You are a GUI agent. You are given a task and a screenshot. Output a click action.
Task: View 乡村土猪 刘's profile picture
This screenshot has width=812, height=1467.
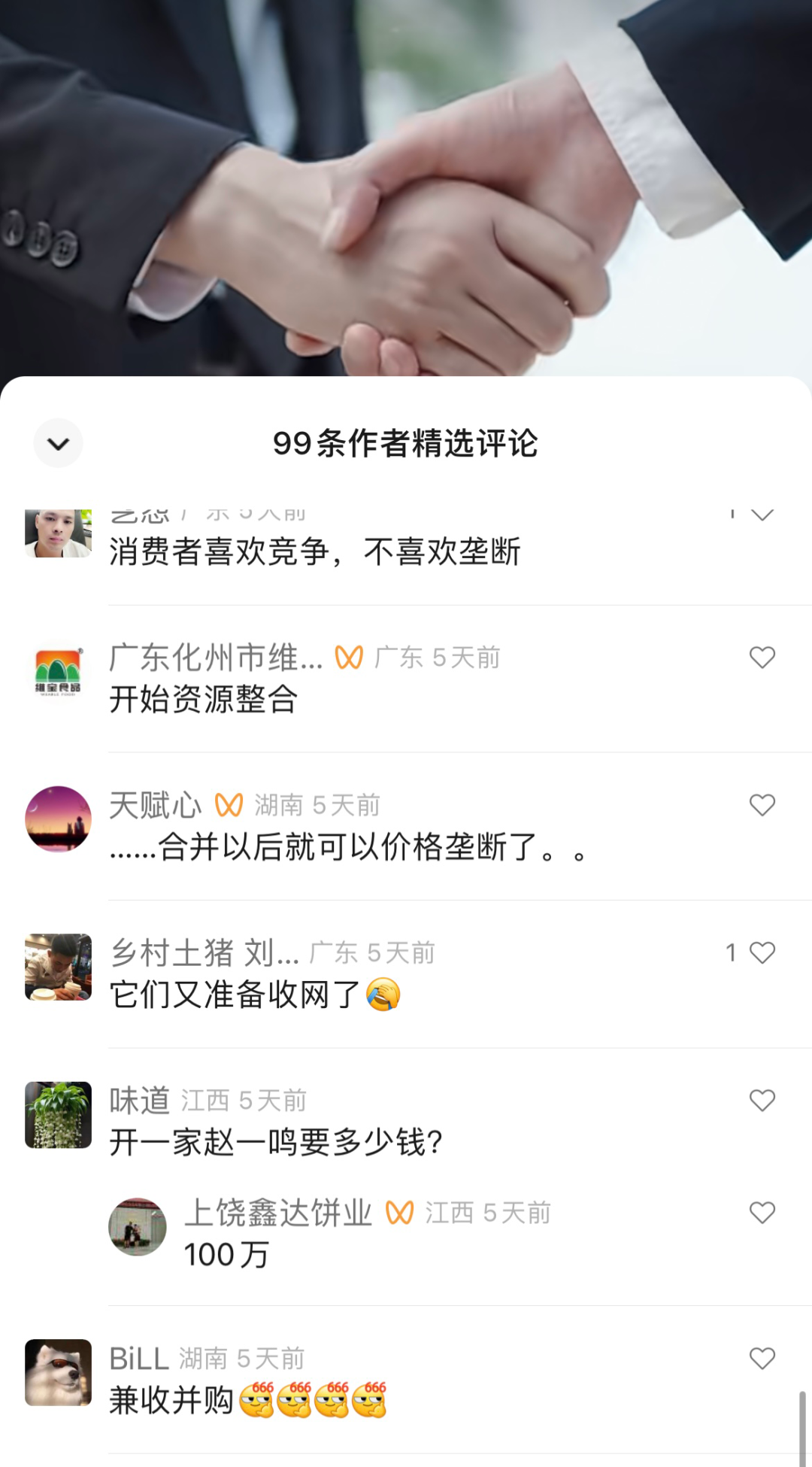click(58, 967)
